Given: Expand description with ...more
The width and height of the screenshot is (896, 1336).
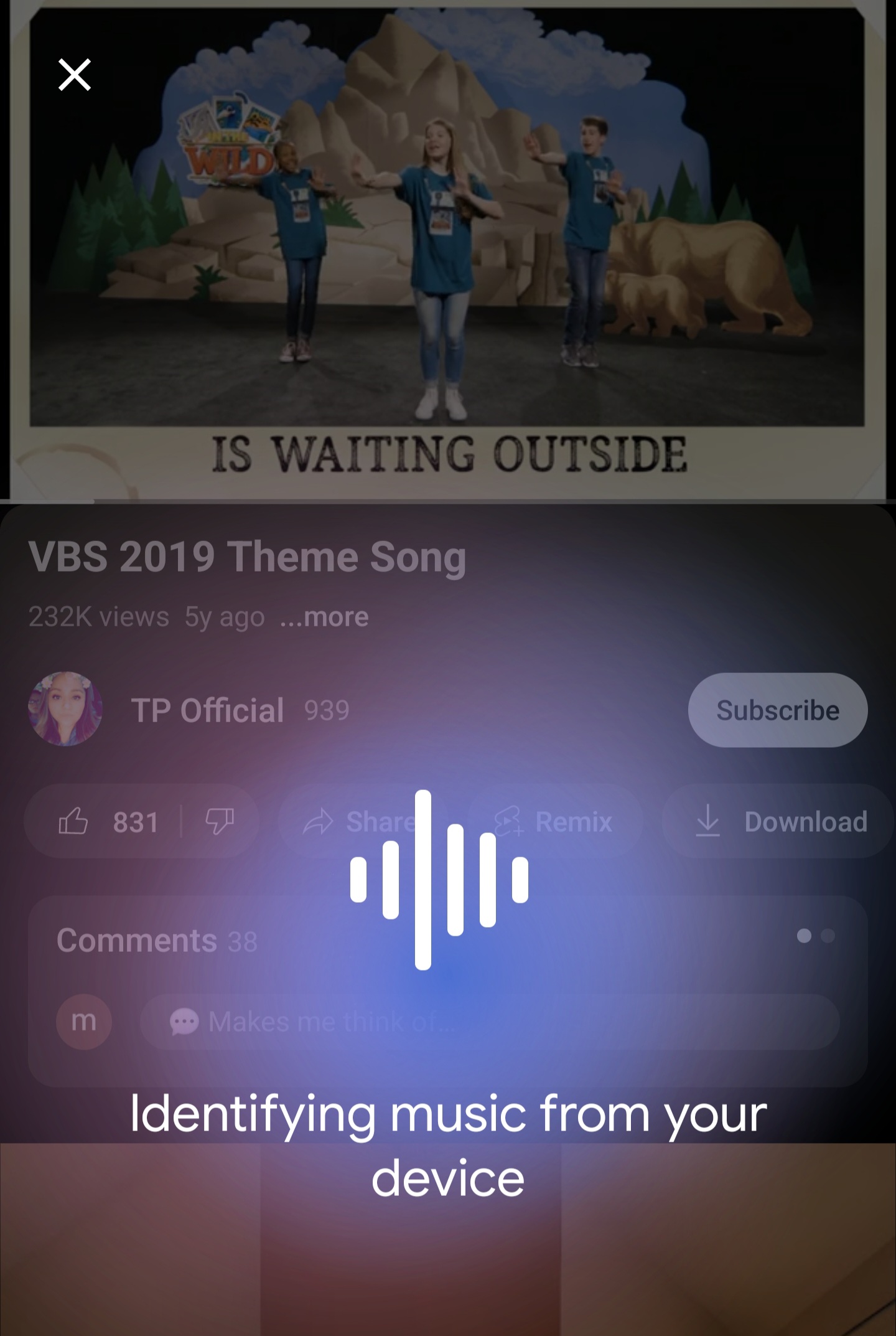Looking at the screenshot, I should (324, 617).
